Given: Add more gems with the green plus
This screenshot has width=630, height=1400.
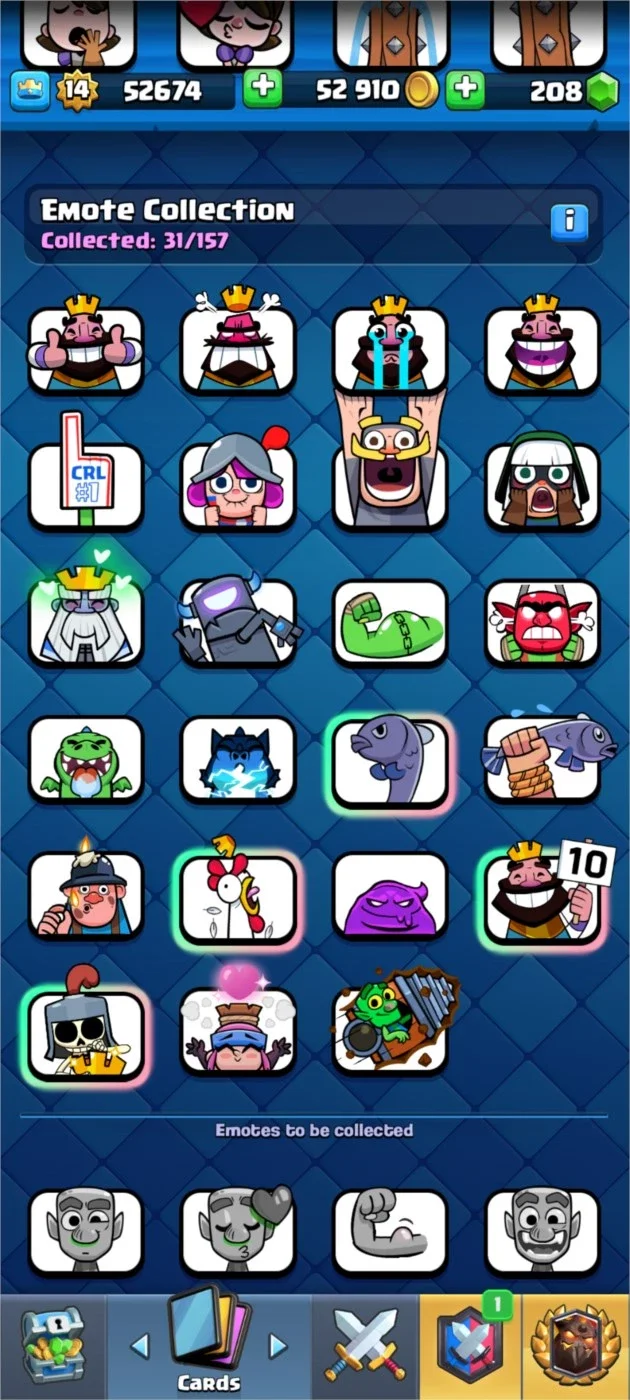Looking at the screenshot, I should (466, 91).
